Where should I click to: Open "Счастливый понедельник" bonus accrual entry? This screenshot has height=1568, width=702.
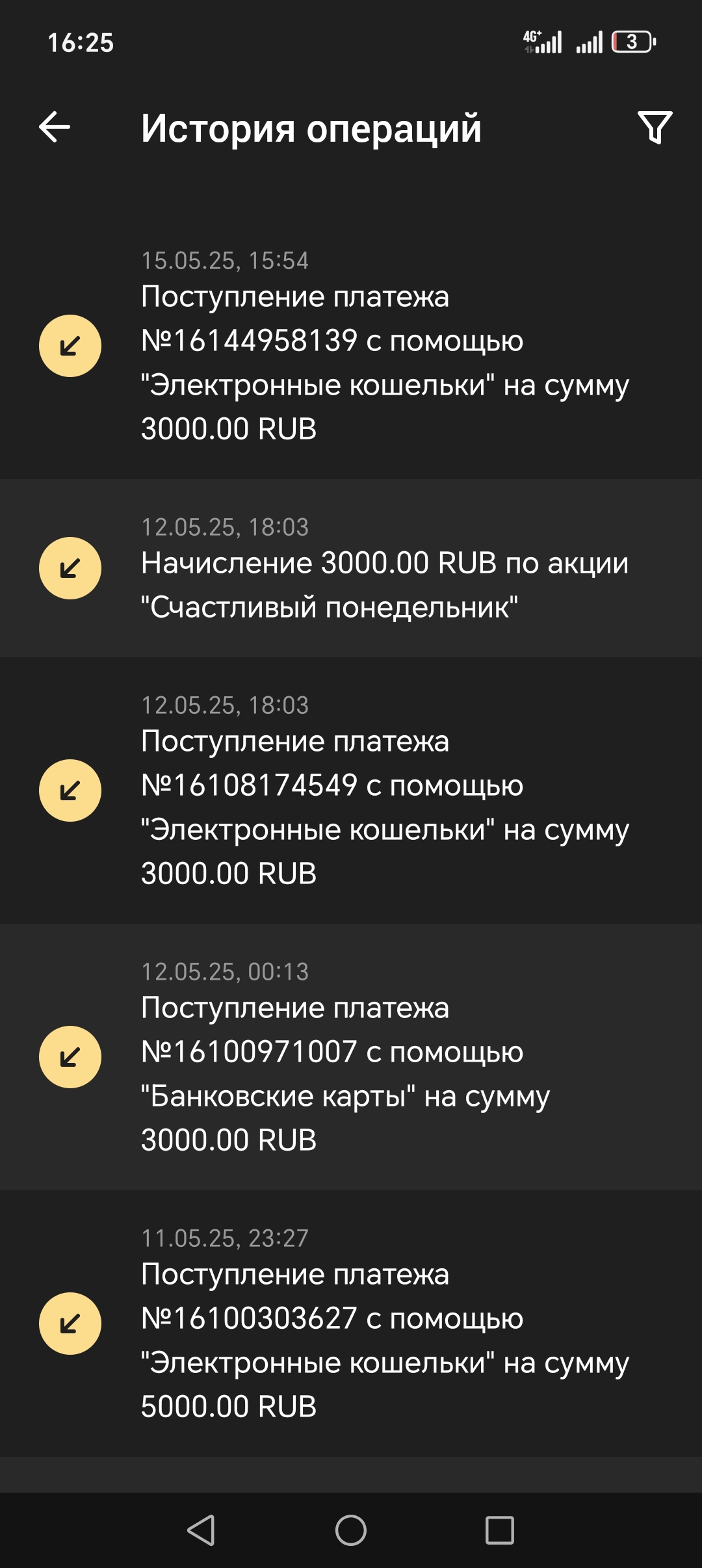point(351,568)
